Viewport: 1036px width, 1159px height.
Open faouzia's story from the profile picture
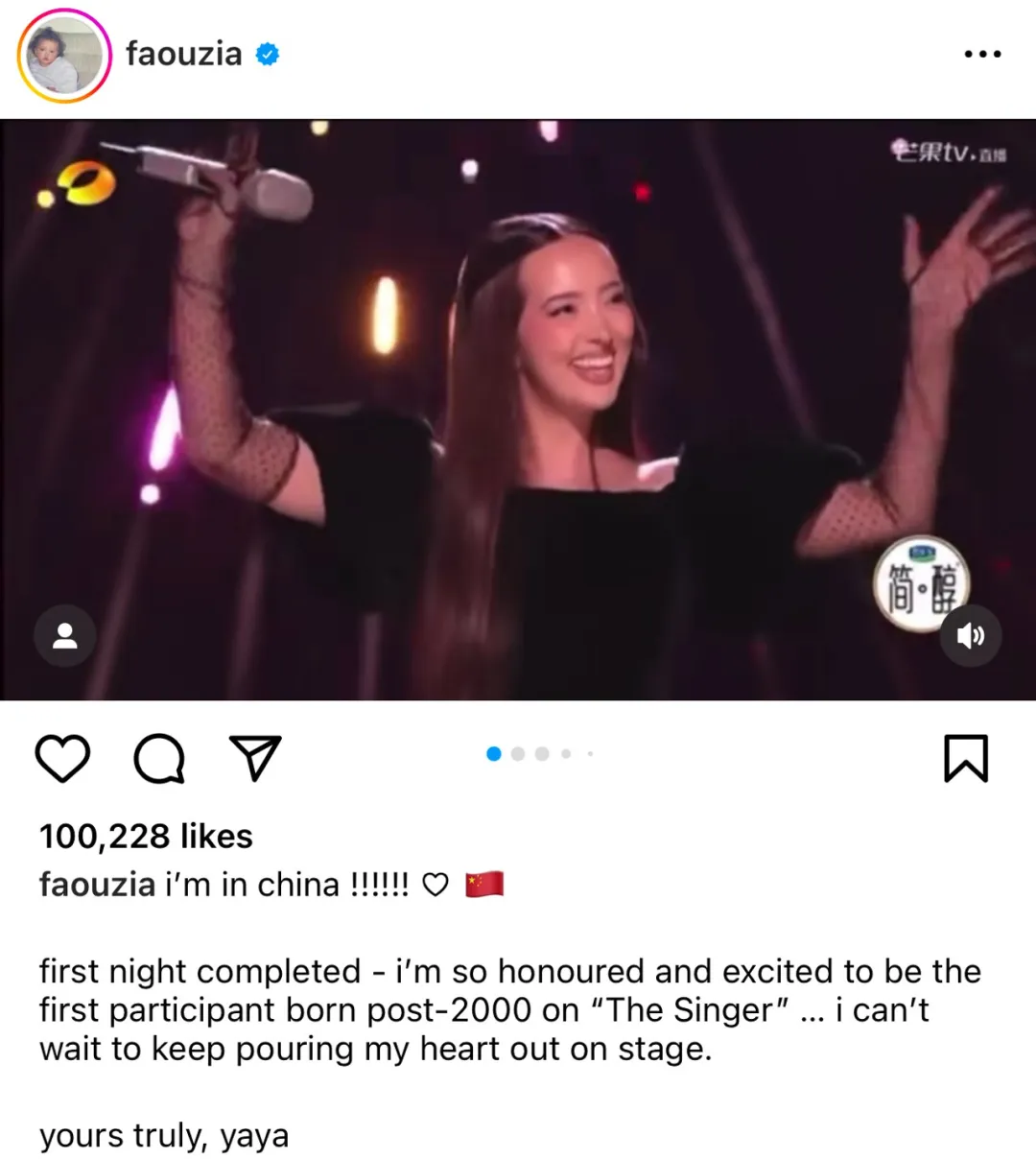click(x=63, y=56)
